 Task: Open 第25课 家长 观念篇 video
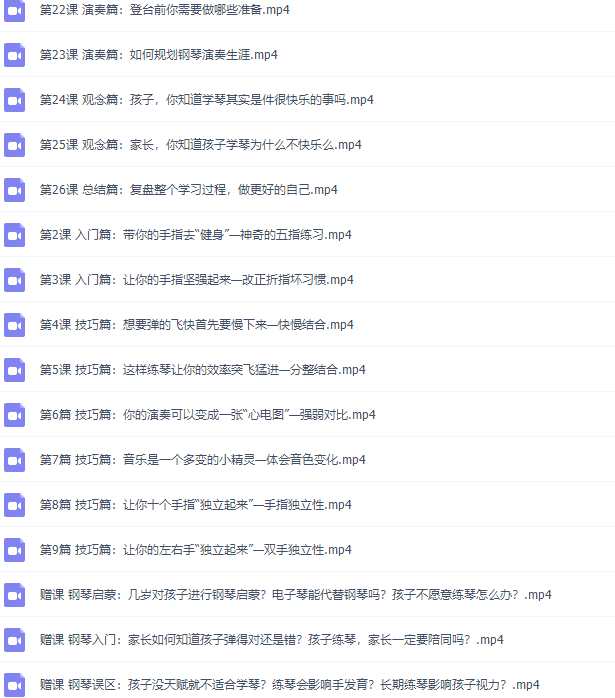[200, 144]
